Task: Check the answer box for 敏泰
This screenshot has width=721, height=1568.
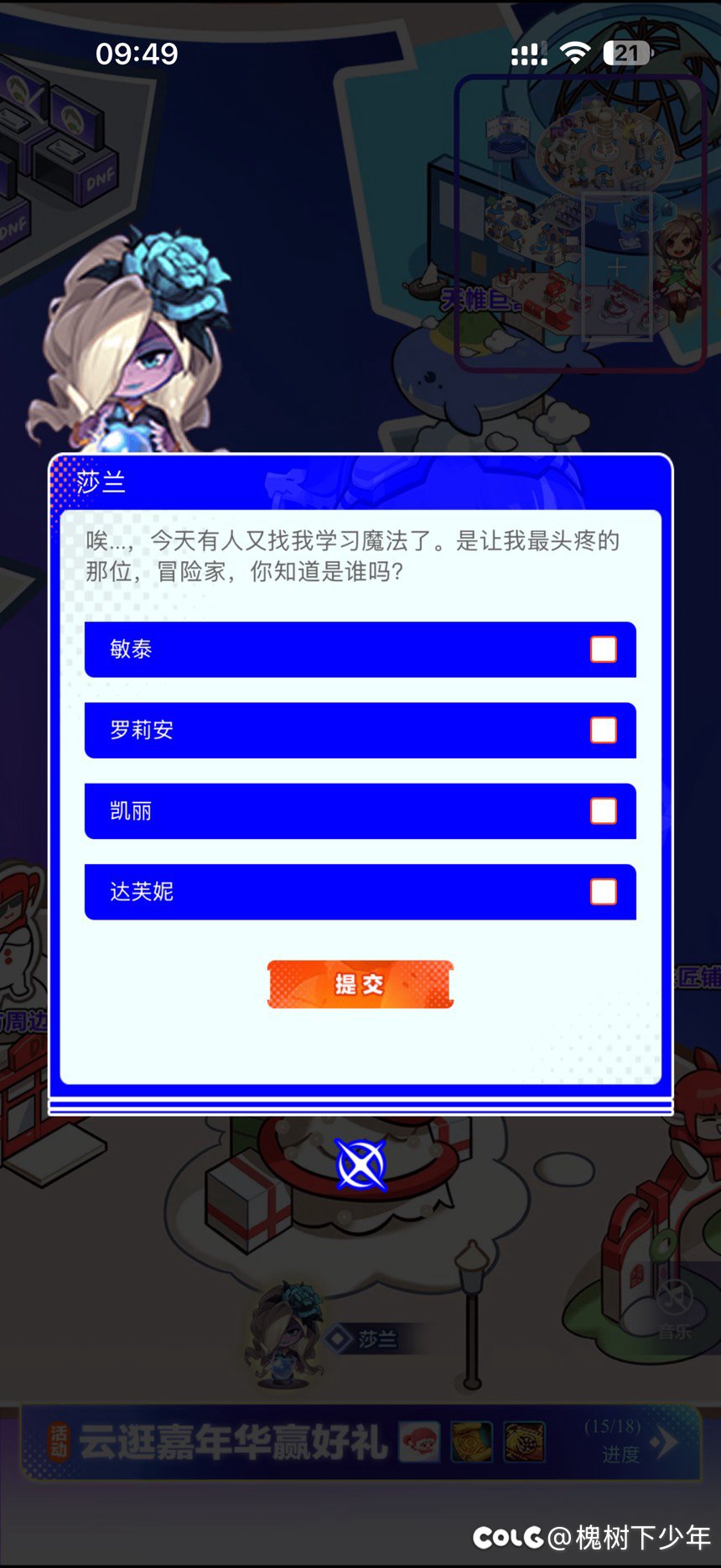Action: 603,649
